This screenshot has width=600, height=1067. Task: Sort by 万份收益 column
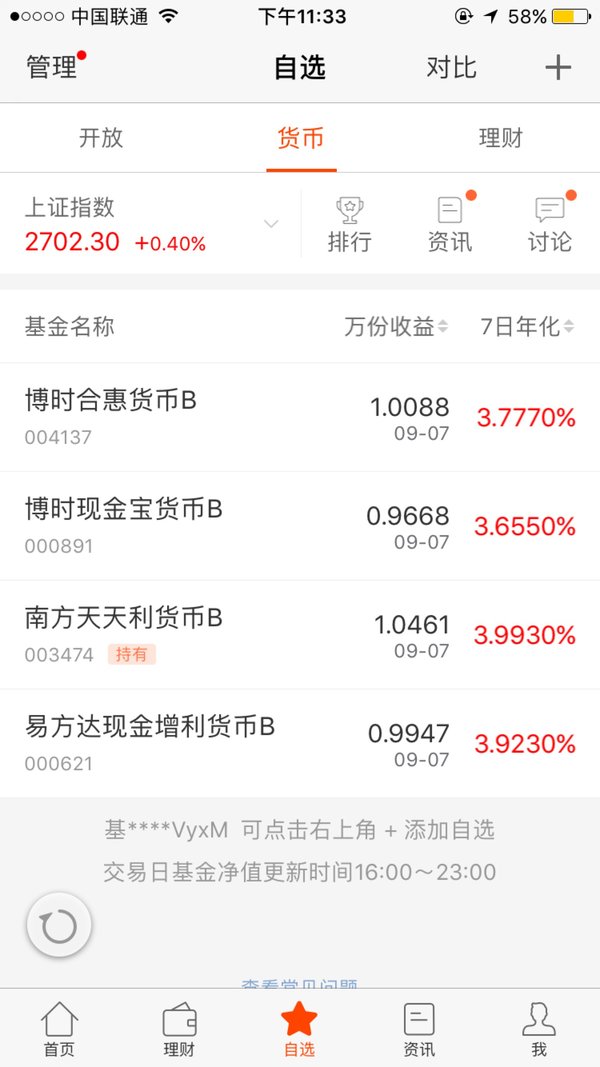pos(396,327)
